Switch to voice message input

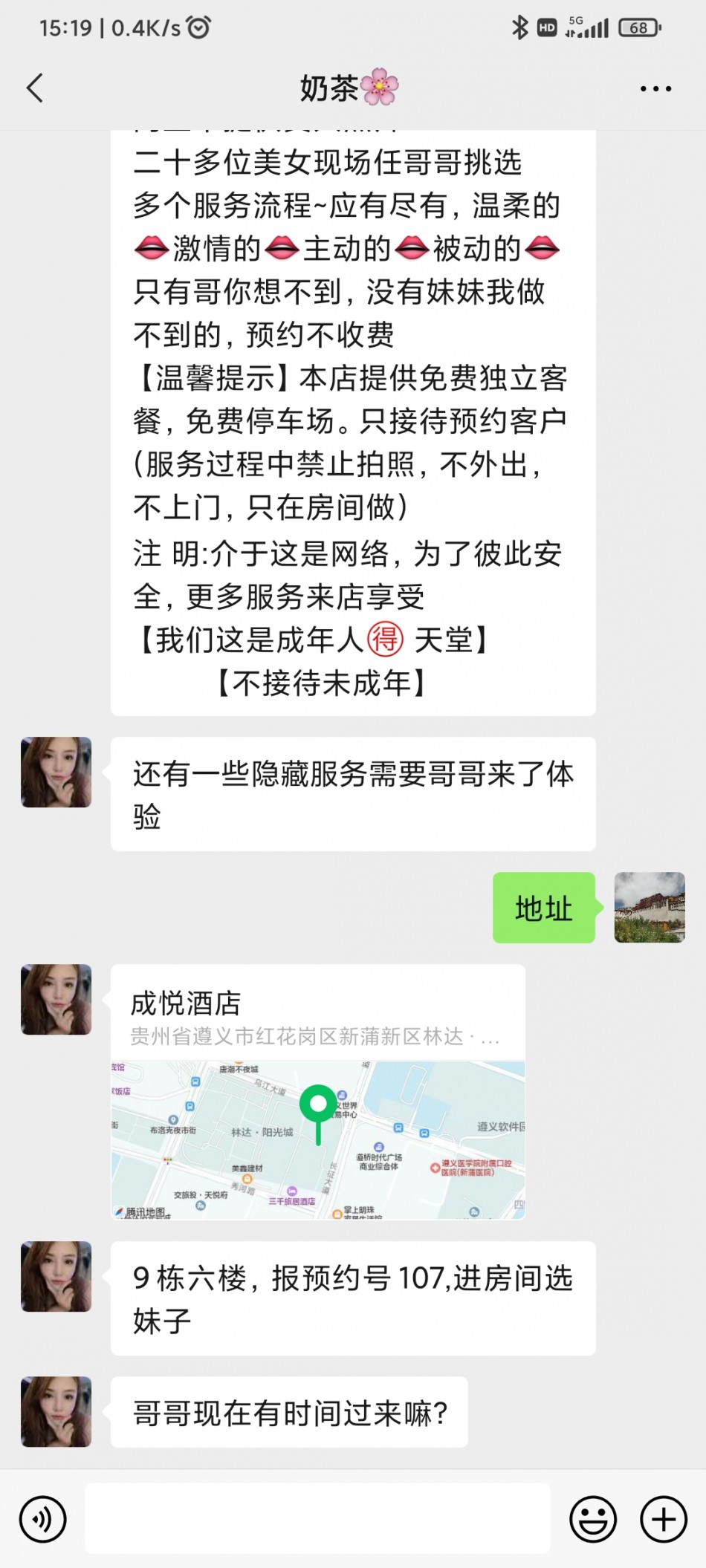click(43, 1519)
